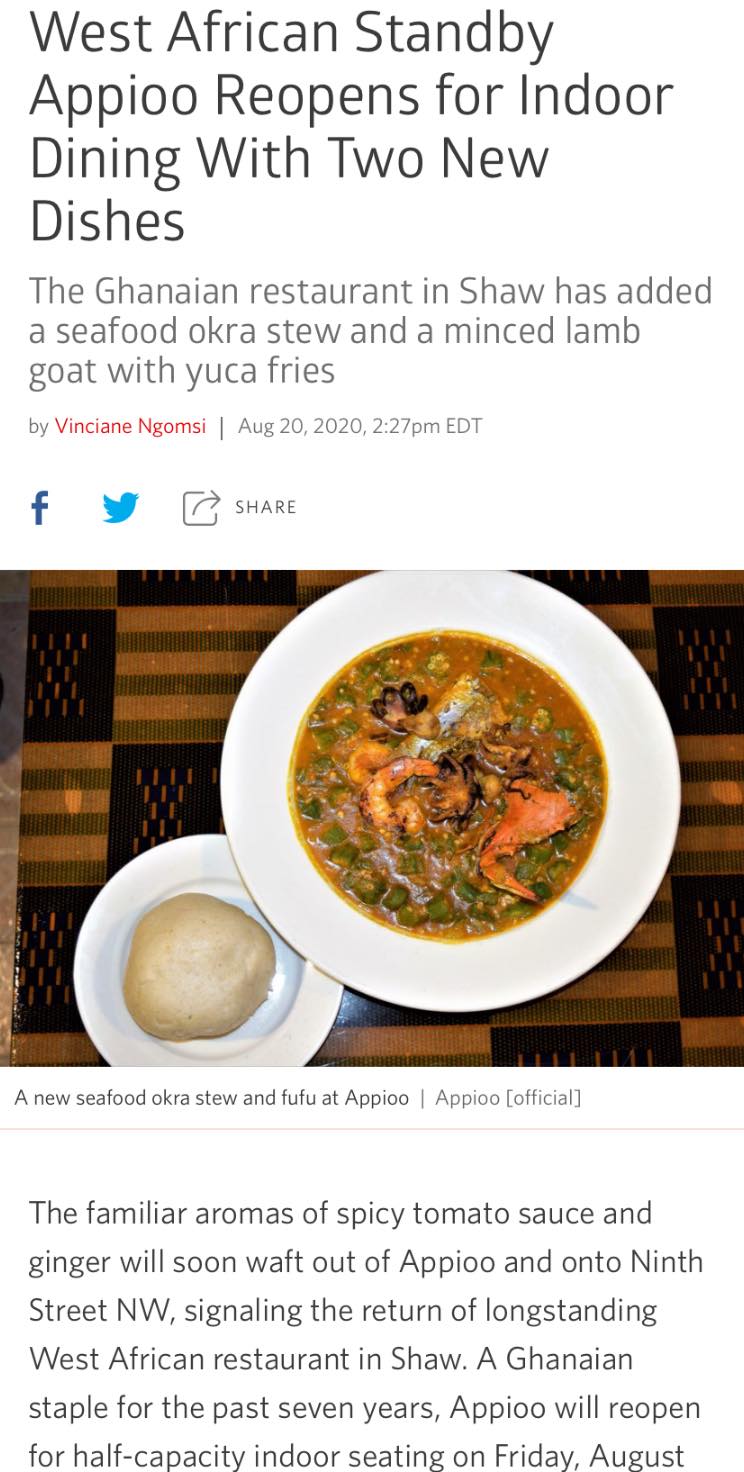This screenshot has width=744, height=1472.
Task: Open author Vinciane Ngomsi's page
Action: click(x=130, y=426)
